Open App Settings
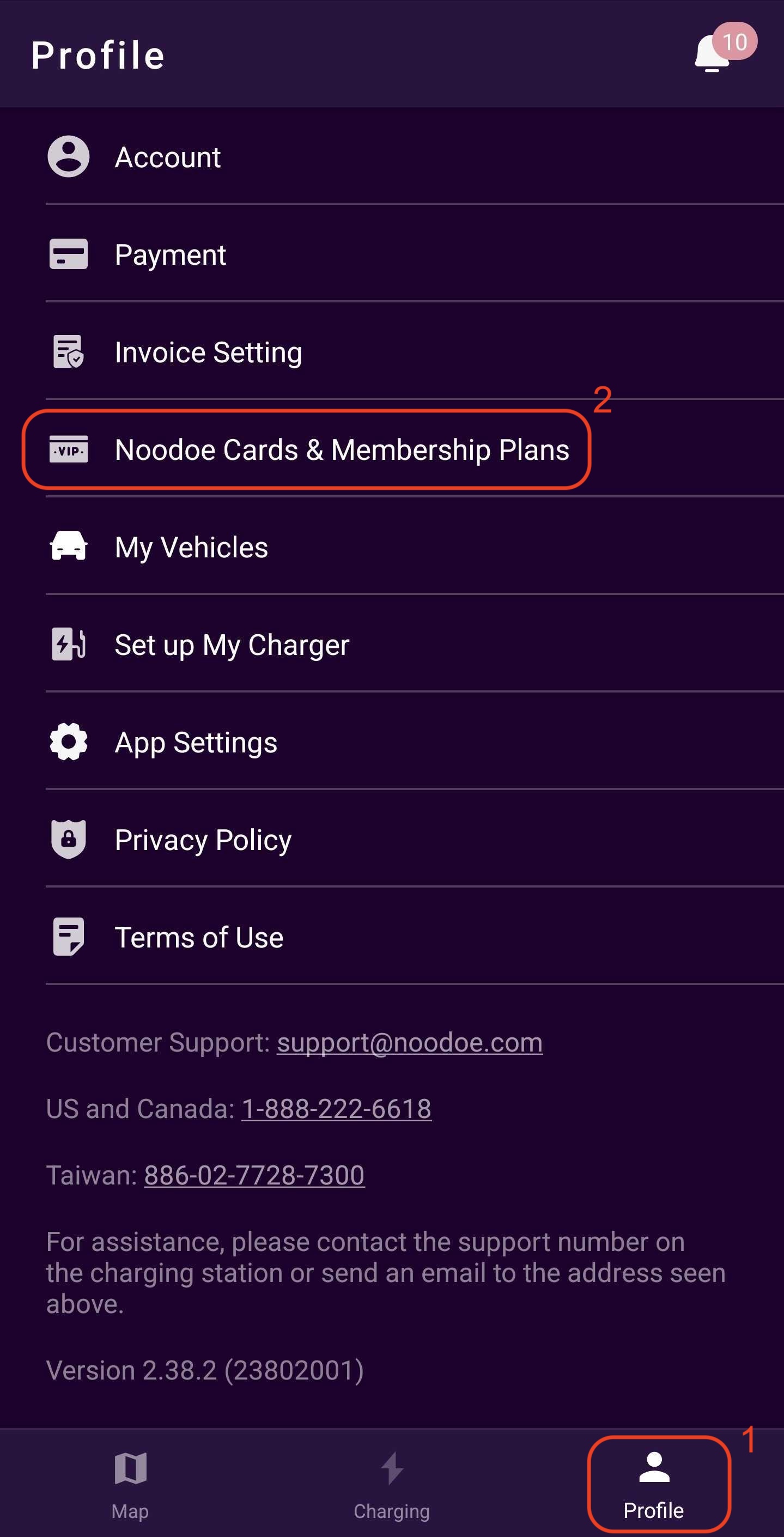The width and height of the screenshot is (784, 1537). 392,742
